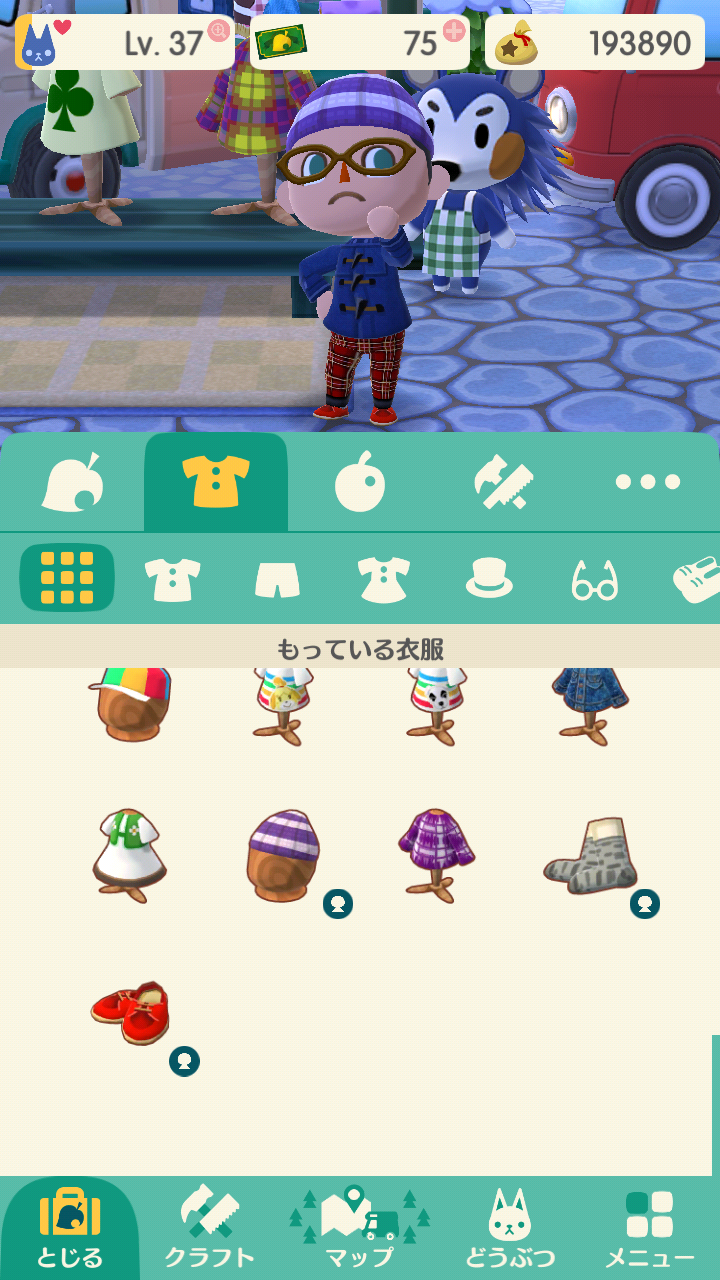
Task: Switch to the fruit inventory tab
Action: tap(359, 484)
